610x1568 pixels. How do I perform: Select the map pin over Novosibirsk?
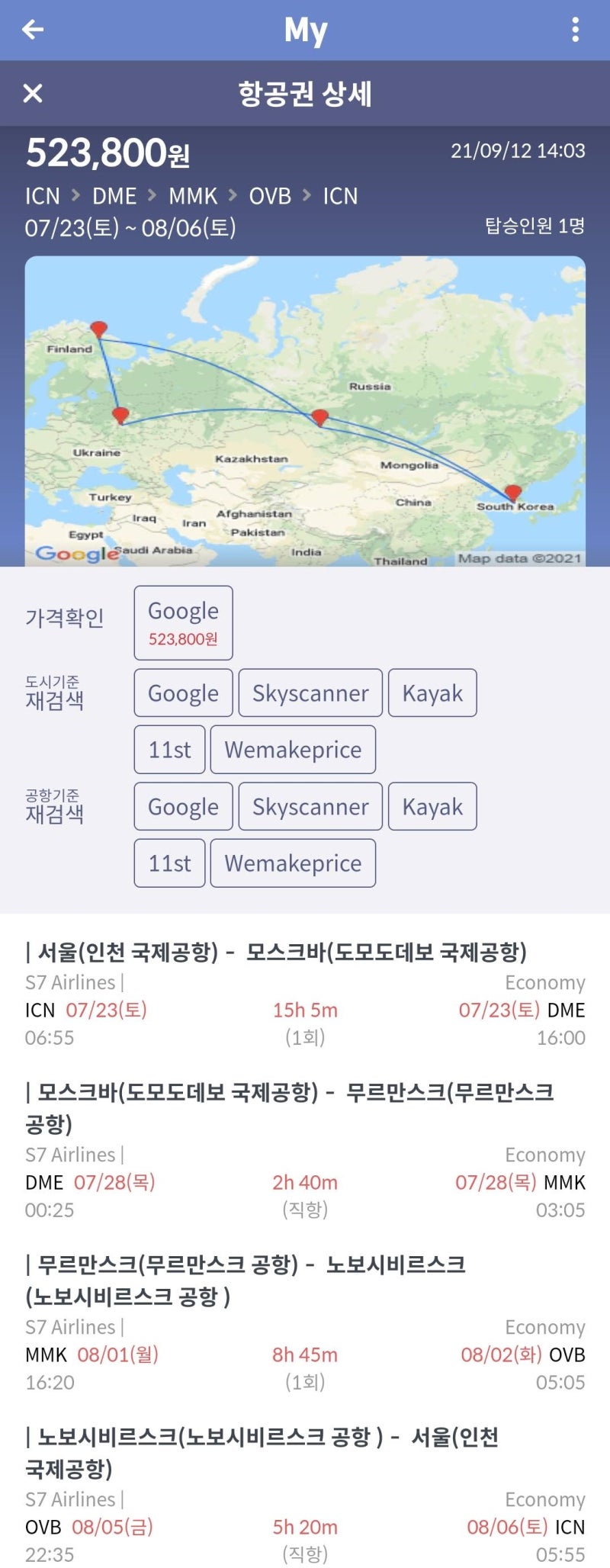pyautogui.click(x=320, y=417)
